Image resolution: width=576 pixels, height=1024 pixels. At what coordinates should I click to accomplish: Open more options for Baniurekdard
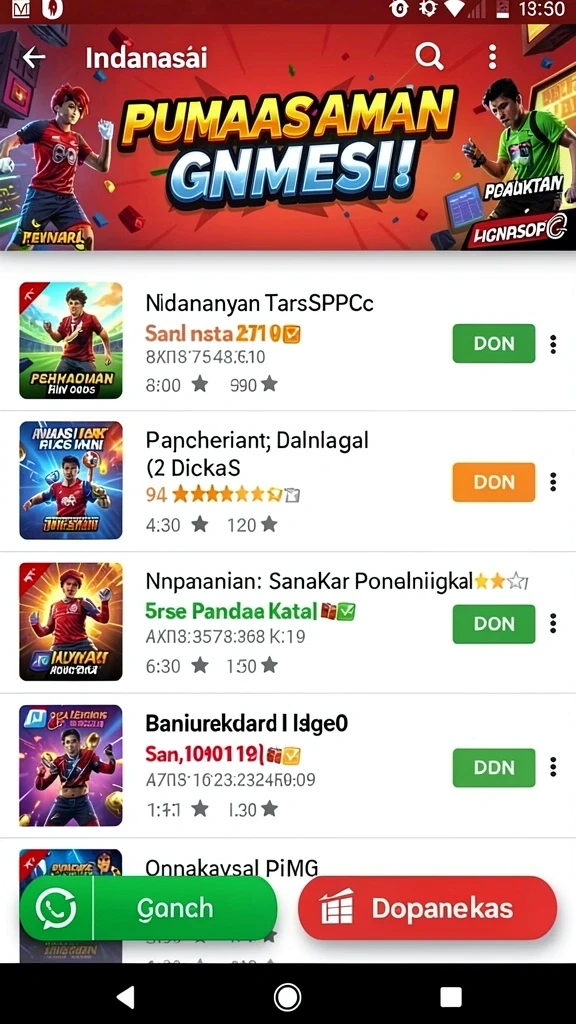click(553, 767)
